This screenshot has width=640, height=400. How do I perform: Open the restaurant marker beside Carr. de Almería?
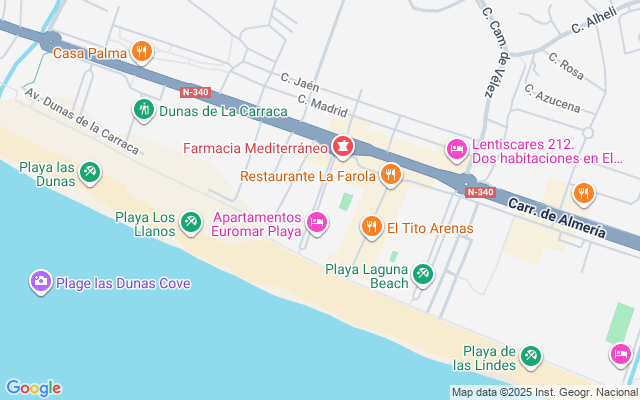pyautogui.click(x=584, y=193)
